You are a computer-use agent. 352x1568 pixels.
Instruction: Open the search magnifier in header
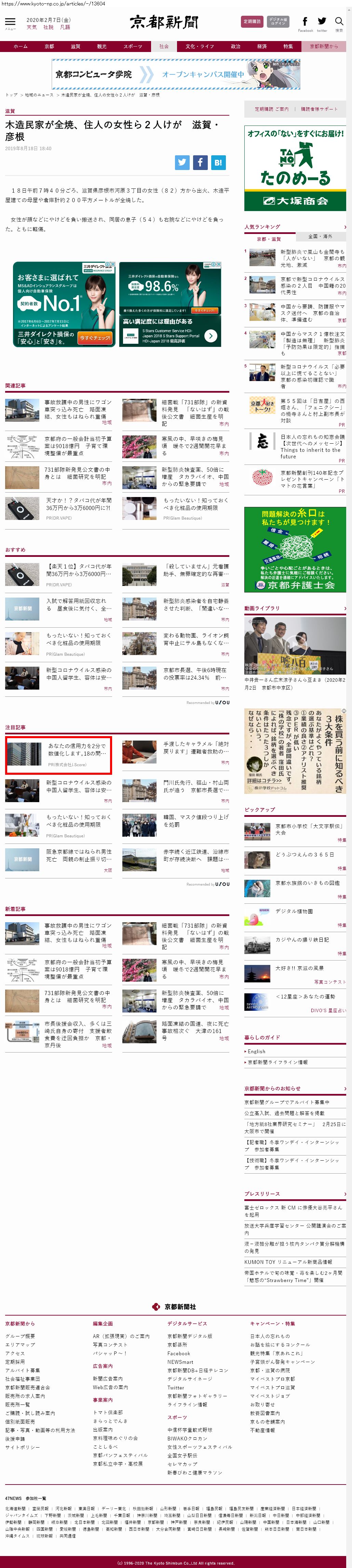coord(339,23)
